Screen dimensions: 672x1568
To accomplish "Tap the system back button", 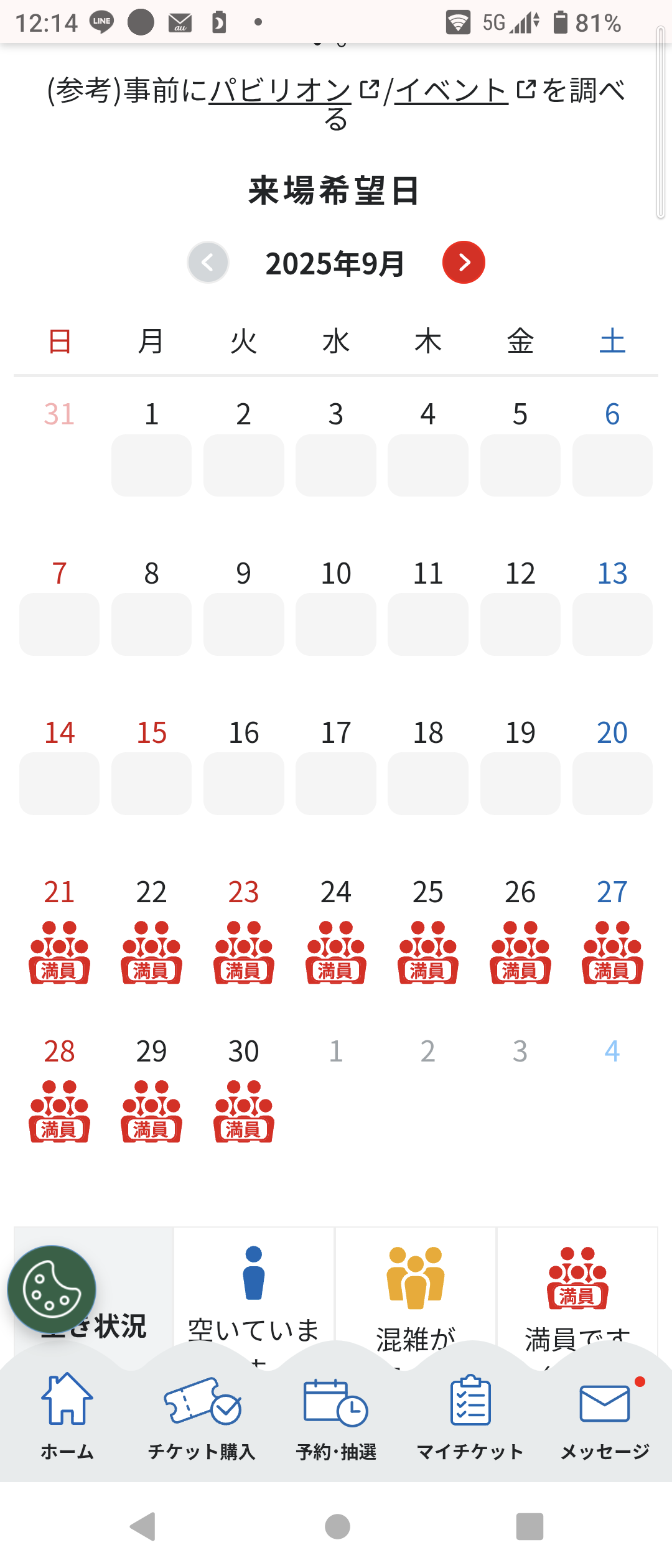I will pyautogui.click(x=143, y=1526).
